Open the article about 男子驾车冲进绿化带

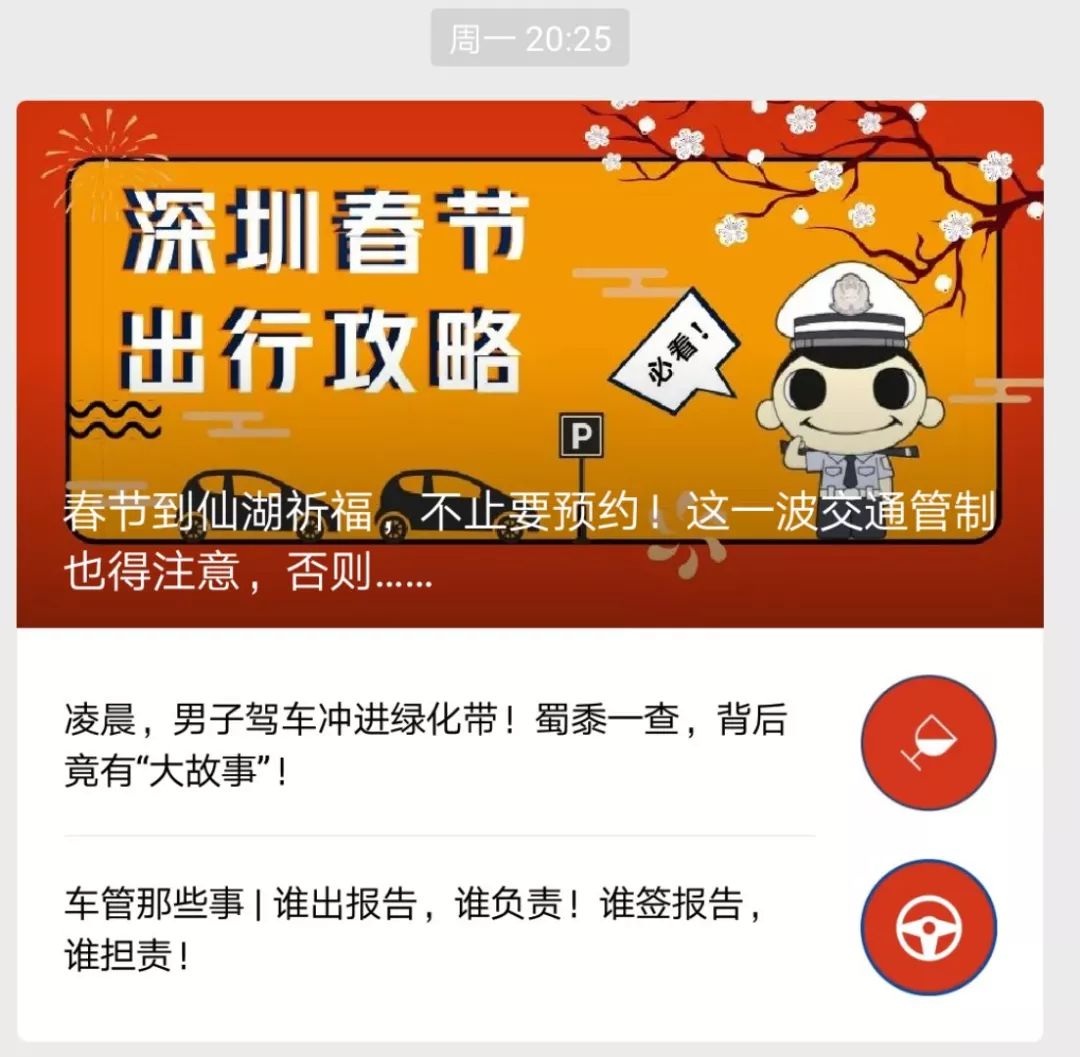pyautogui.click(x=425, y=745)
